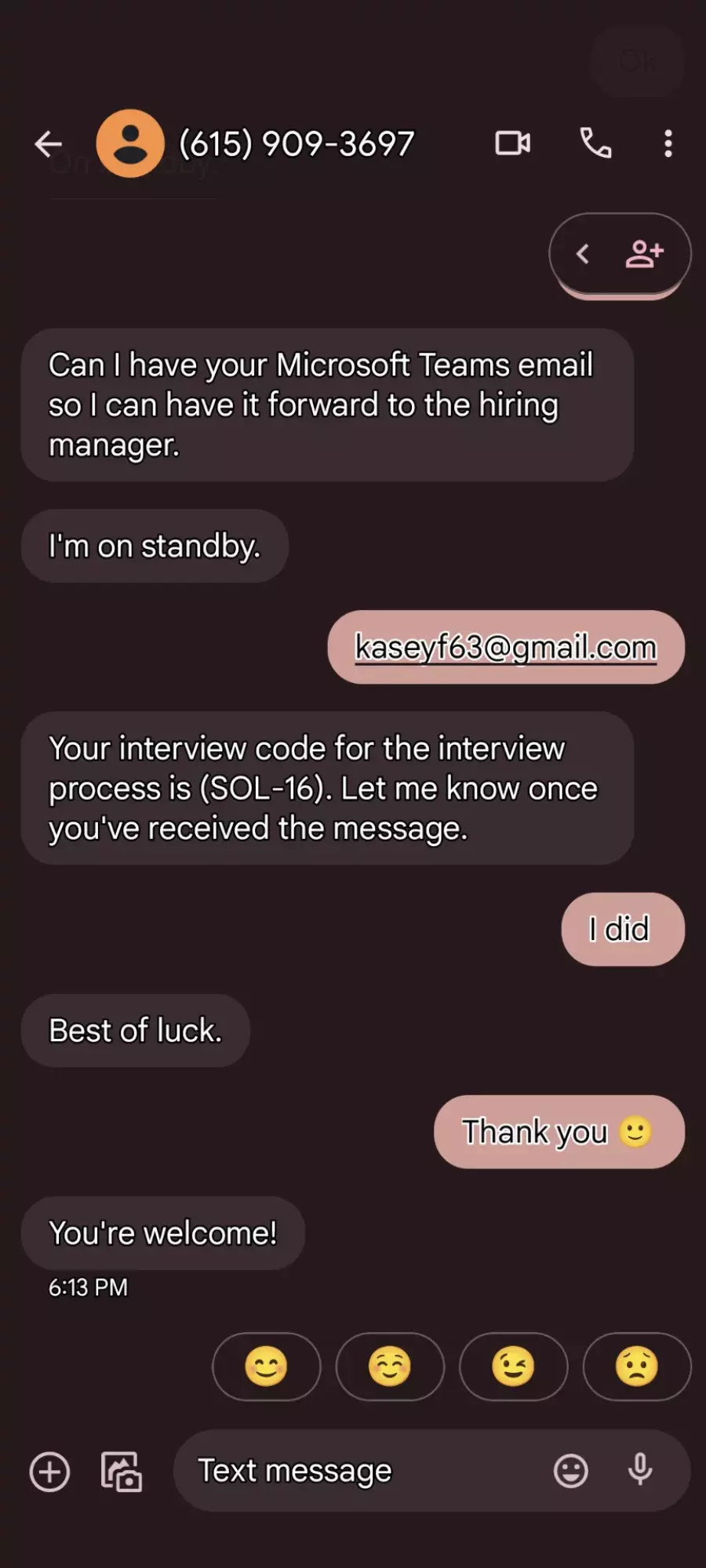Viewport: 706px width, 1568px height.
Task: Collapse the add-contact suggestion chevron
Action: pos(582,254)
